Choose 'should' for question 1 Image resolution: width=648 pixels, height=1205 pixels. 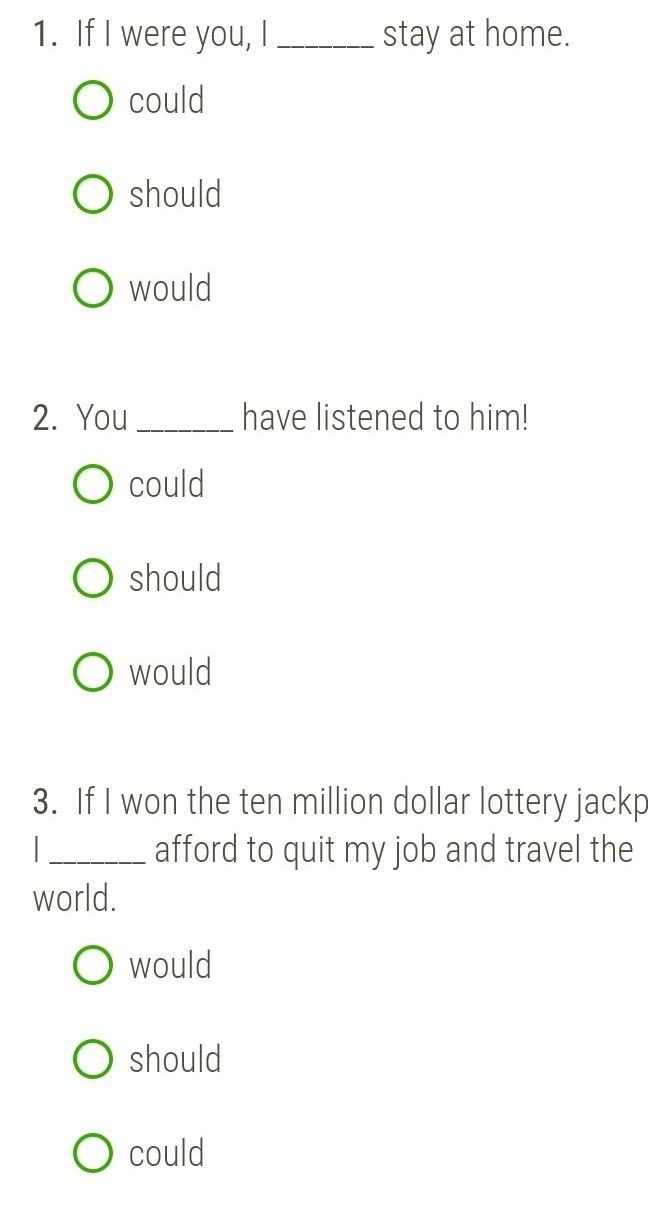[93, 195]
